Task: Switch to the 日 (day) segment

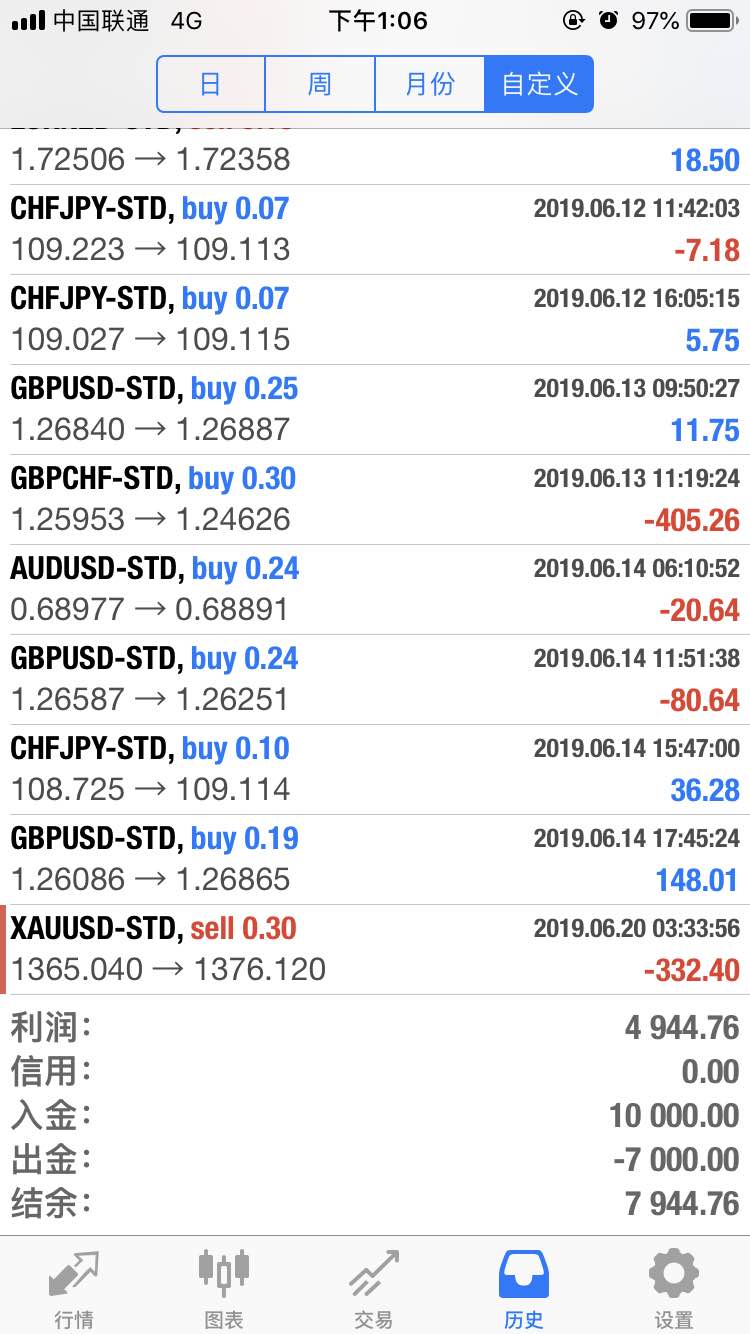Action: click(x=211, y=84)
